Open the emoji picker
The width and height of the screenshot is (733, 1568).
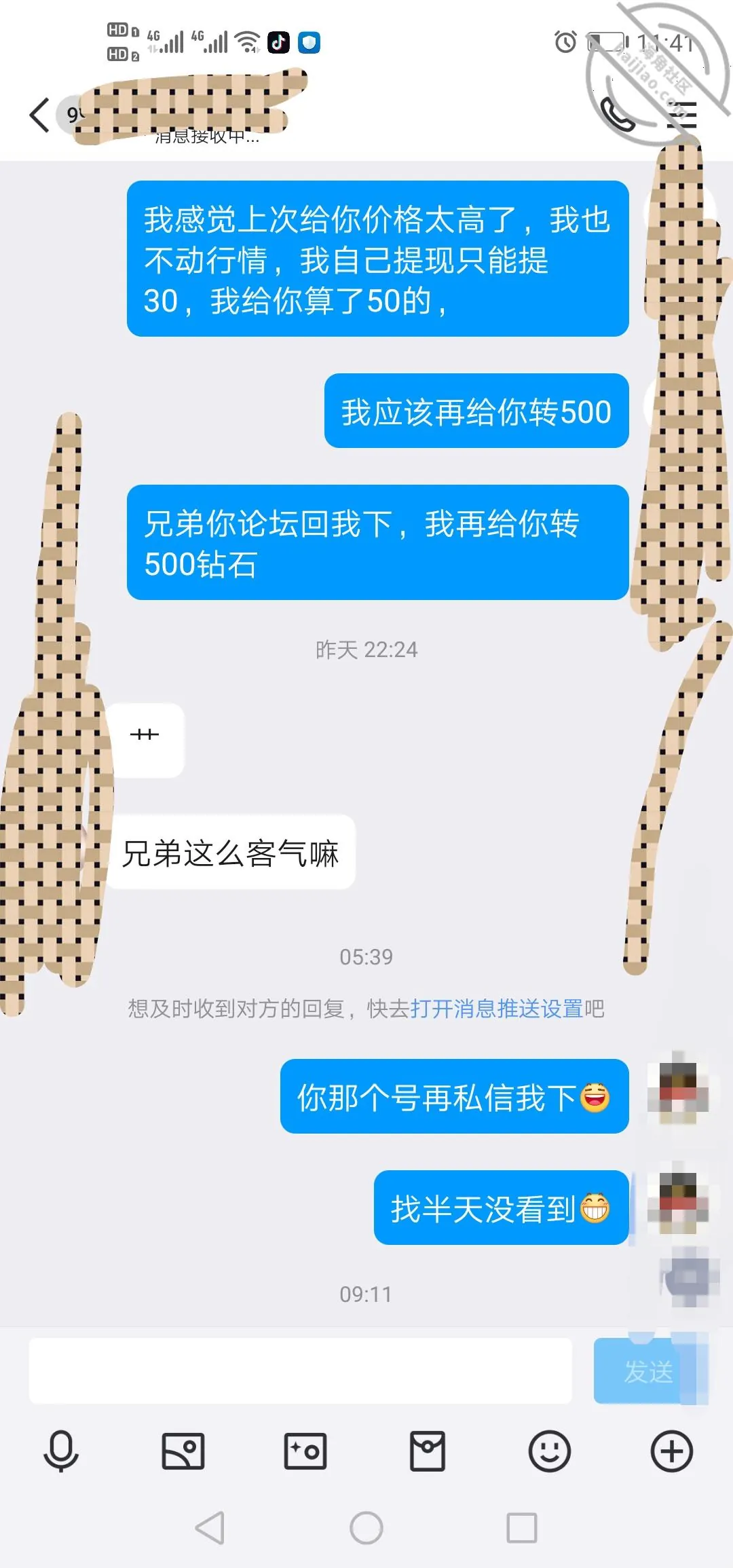click(x=550, y=1451)
